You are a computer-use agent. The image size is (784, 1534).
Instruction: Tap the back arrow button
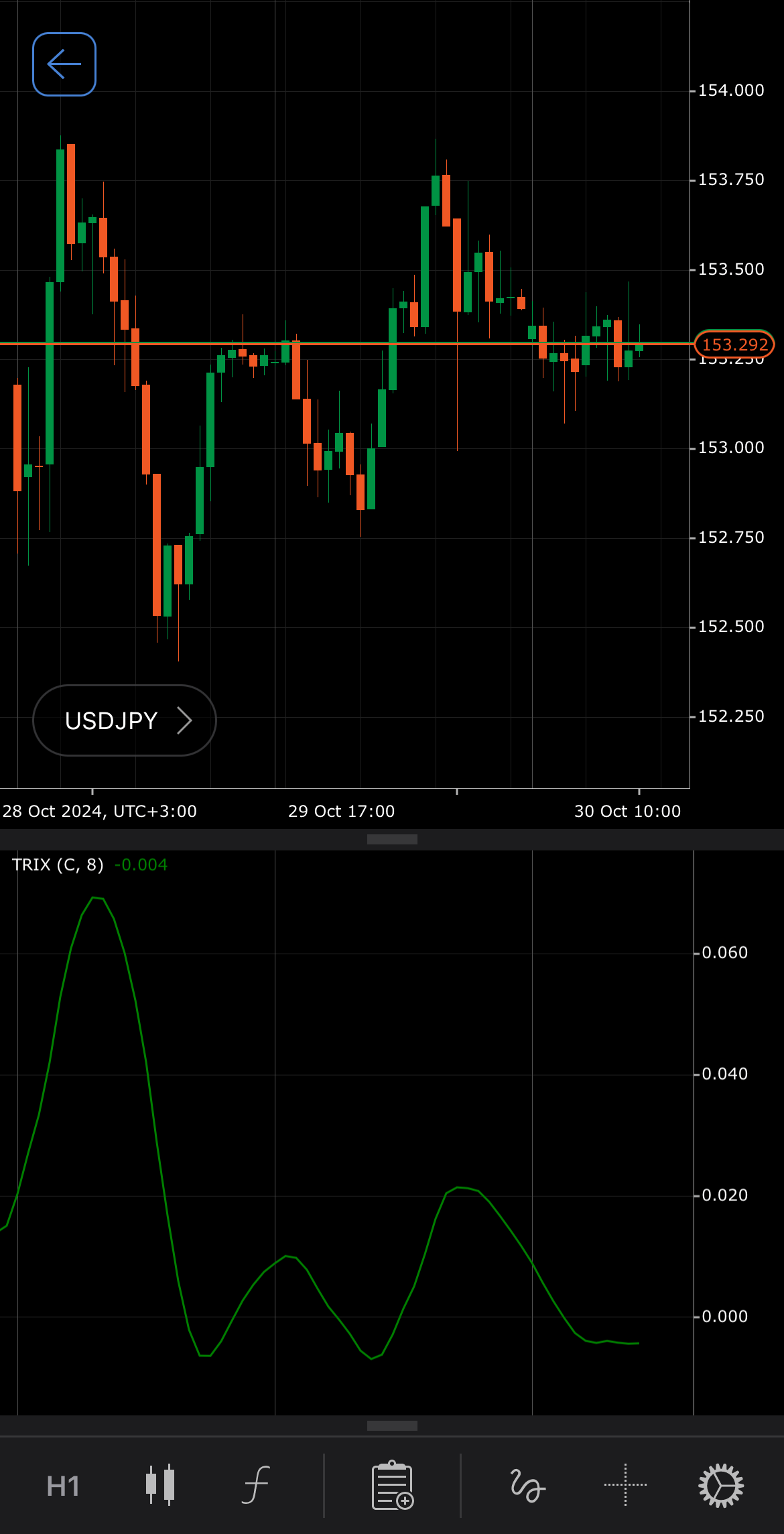[x=64, y=64]
